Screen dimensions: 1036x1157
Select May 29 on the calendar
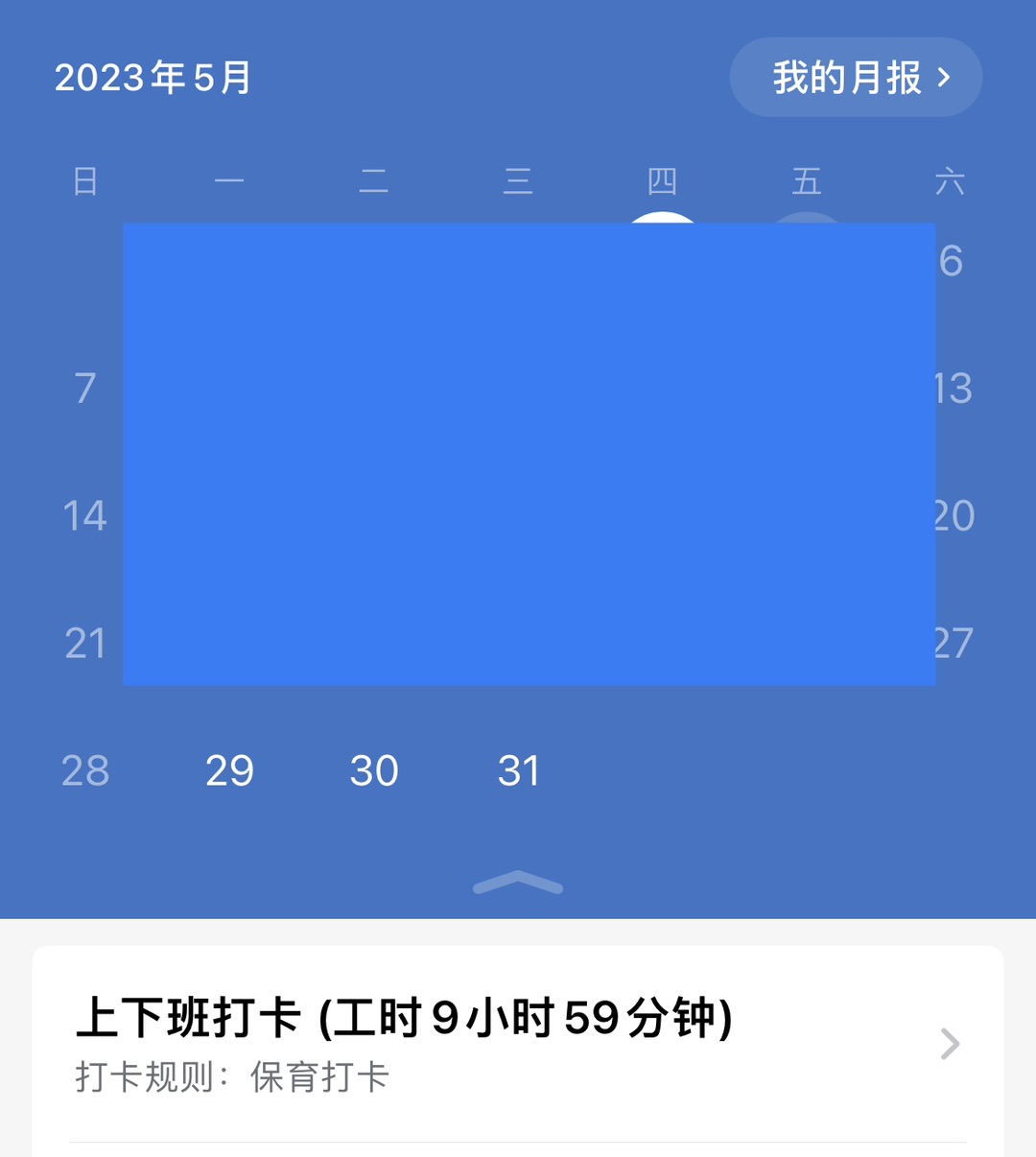(229, 770)
